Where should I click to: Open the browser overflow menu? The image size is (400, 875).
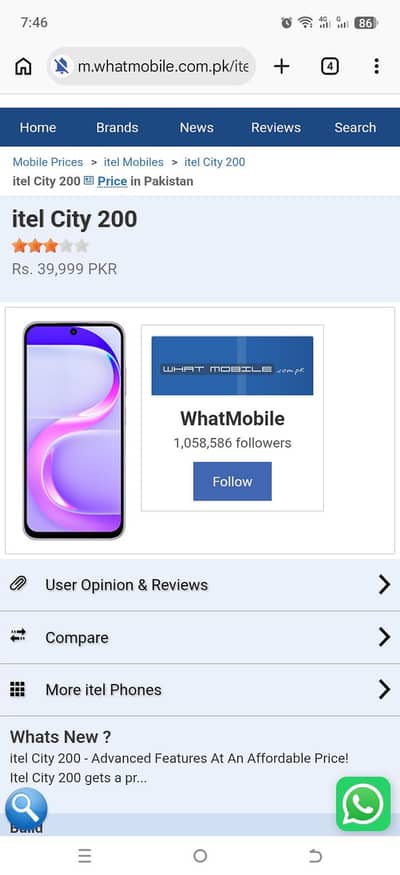pyautogui.click(x=377, y=66)
